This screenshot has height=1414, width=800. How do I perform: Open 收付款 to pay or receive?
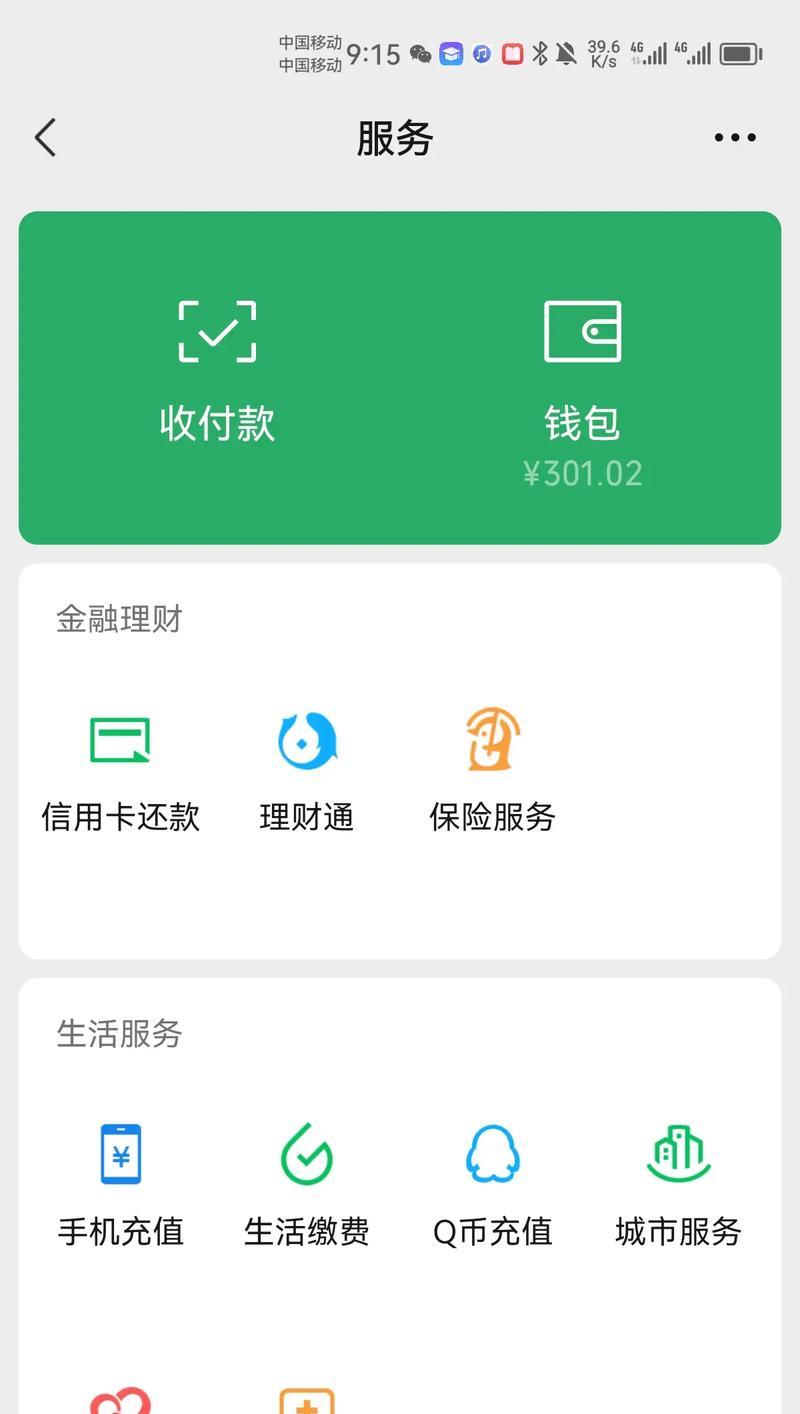tap(217, 372)
